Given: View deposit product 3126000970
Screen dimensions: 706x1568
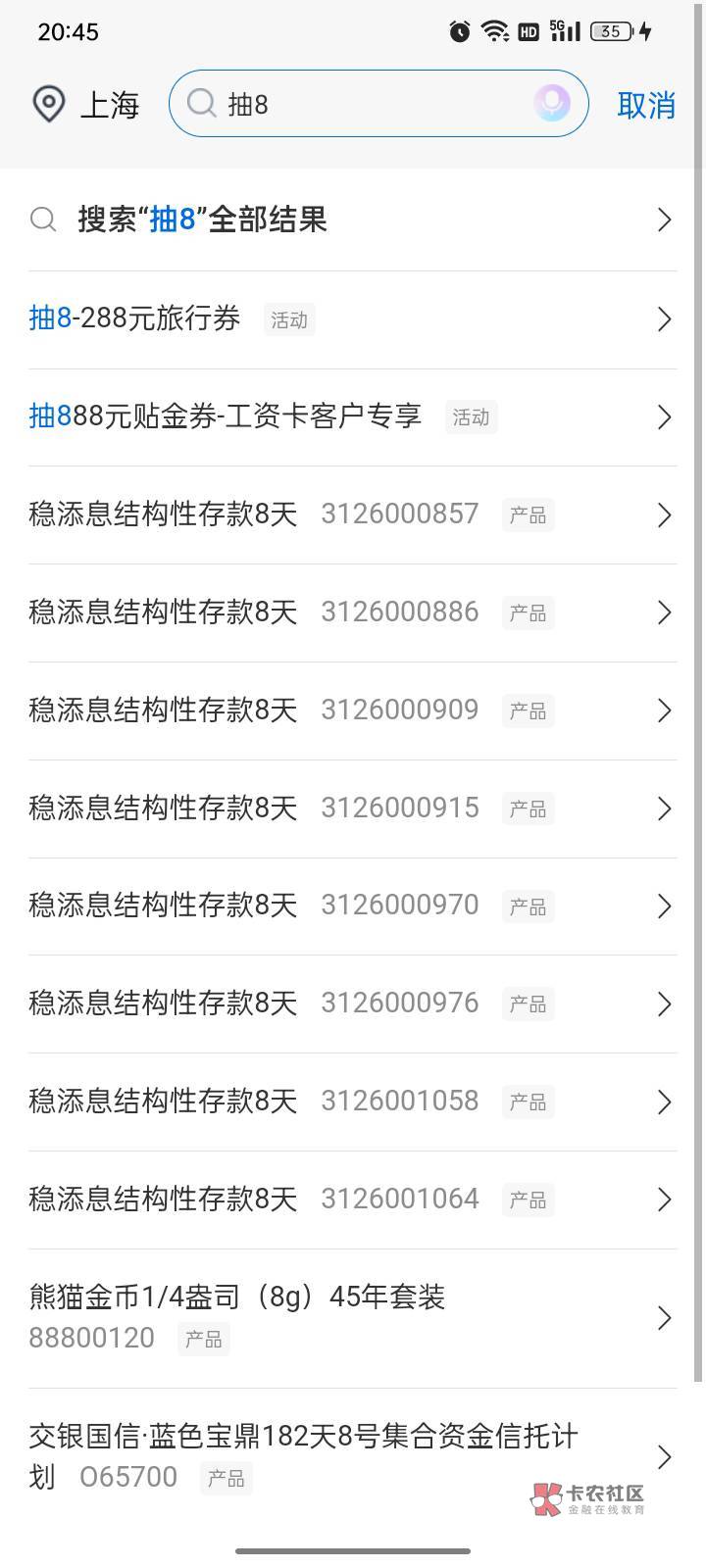Looking at the screenshot, I should (x=353, y=906).
